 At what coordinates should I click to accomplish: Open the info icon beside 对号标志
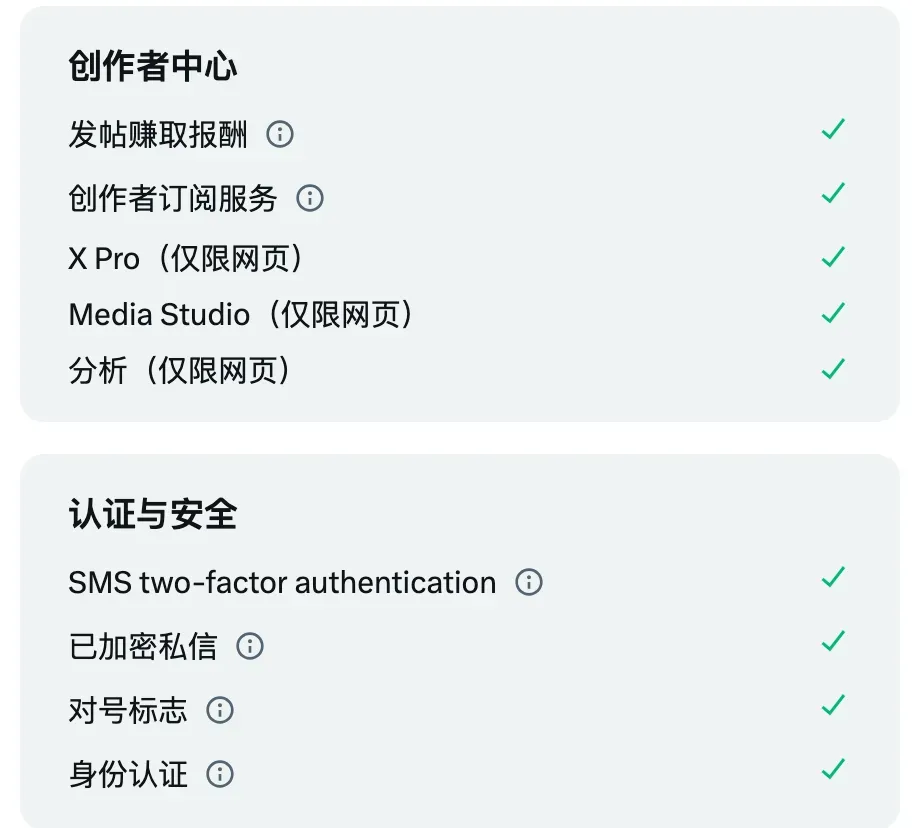click(220, 710)
